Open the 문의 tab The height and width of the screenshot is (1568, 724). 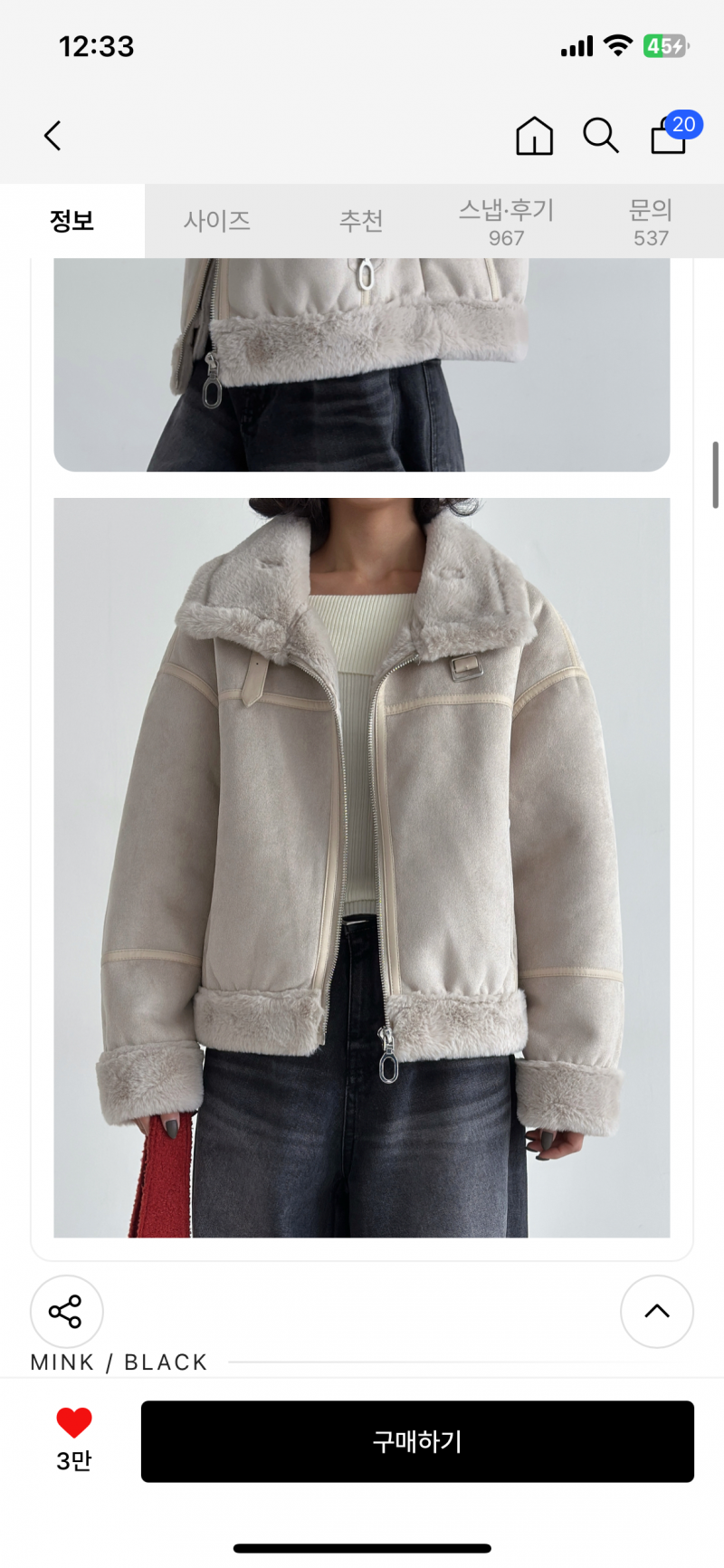click(x=651, y=222)
